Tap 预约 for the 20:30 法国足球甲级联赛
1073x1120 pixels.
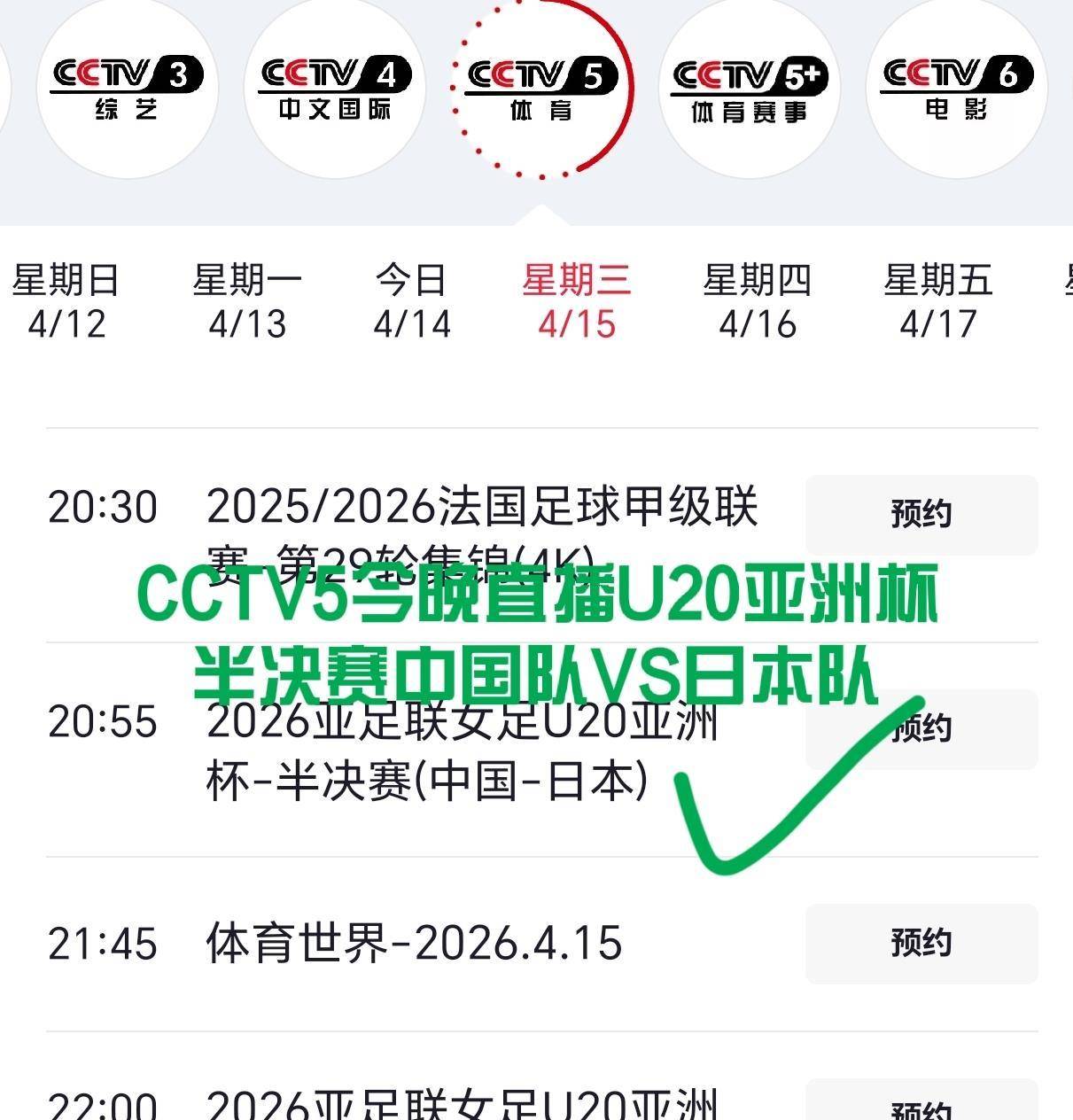click(x=921, y=515)
